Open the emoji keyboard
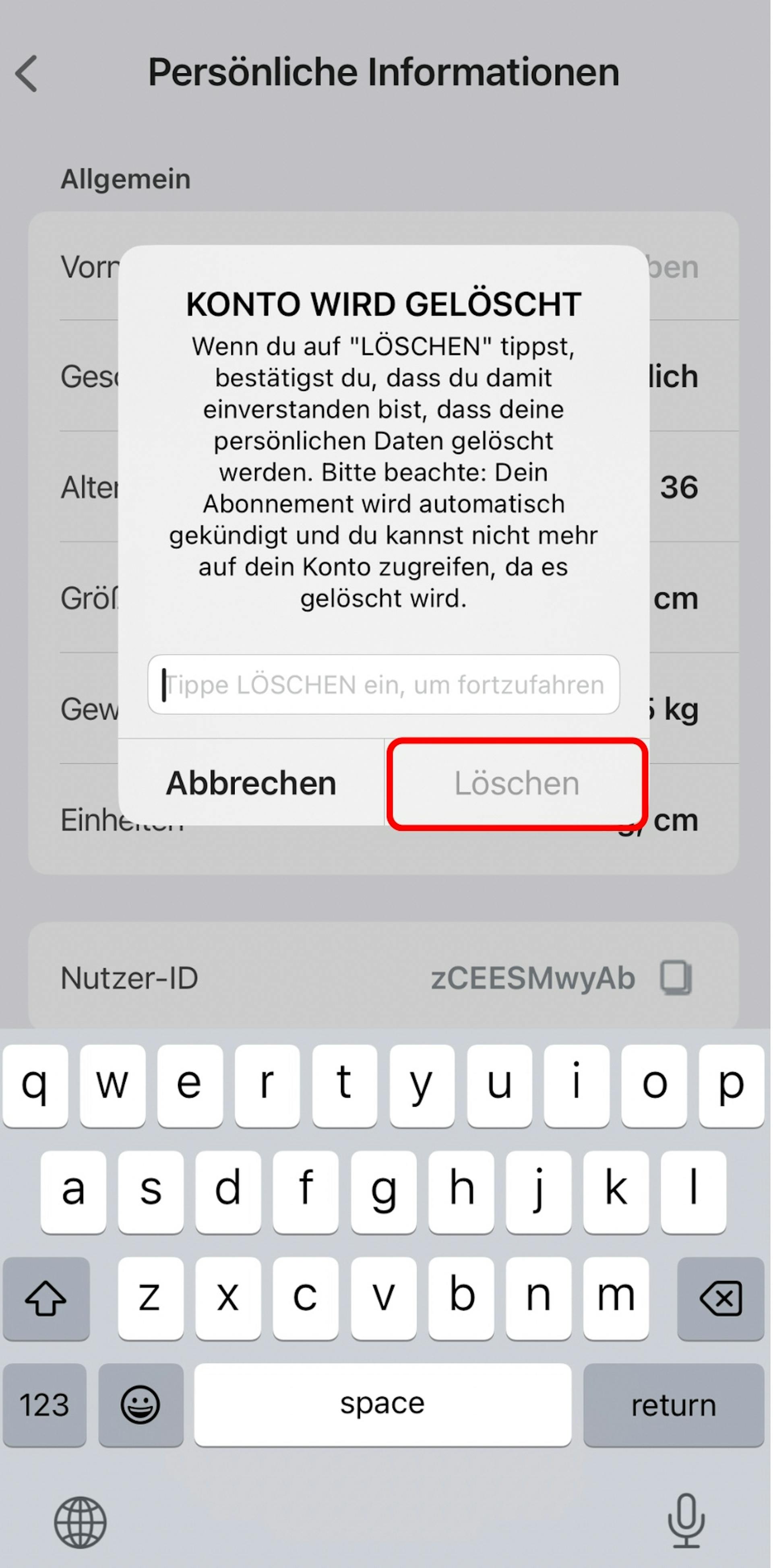 tap(141, 1405)
